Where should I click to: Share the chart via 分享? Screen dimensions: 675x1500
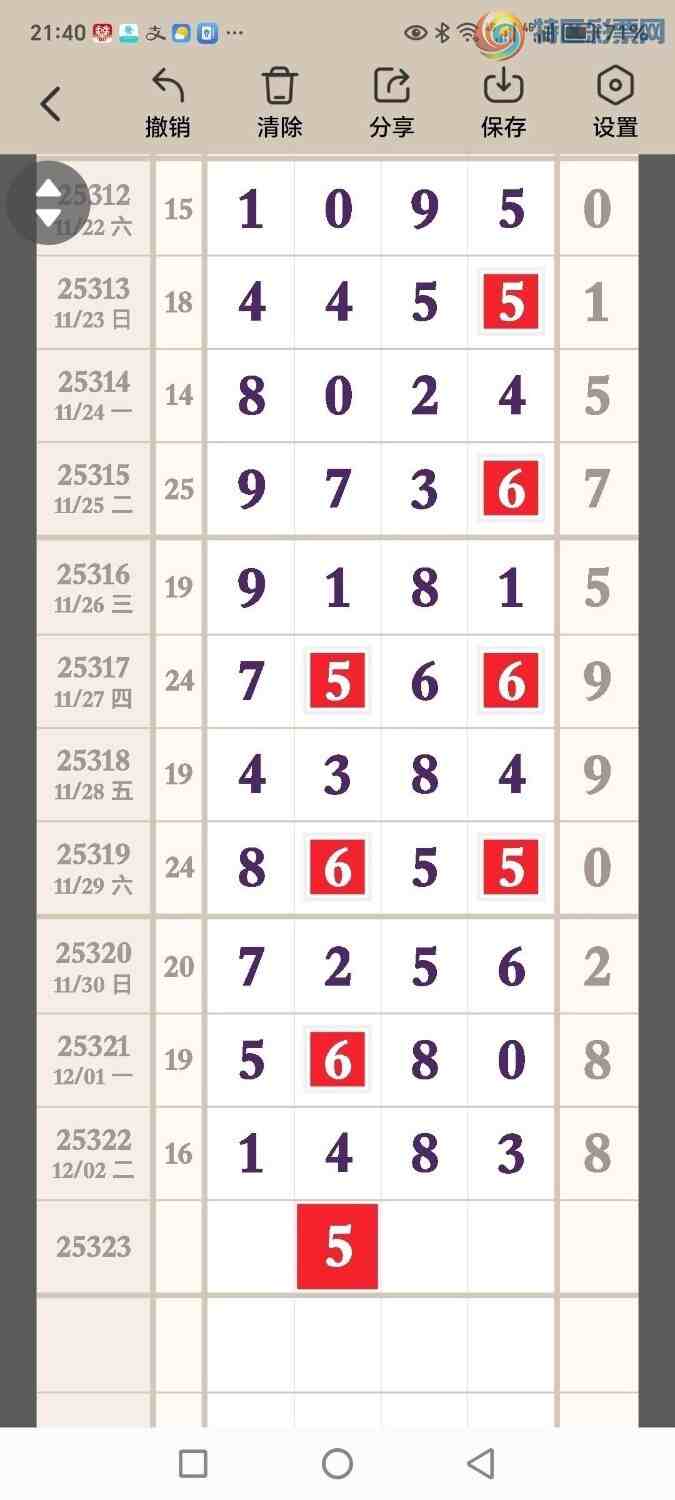pos(392,102)
